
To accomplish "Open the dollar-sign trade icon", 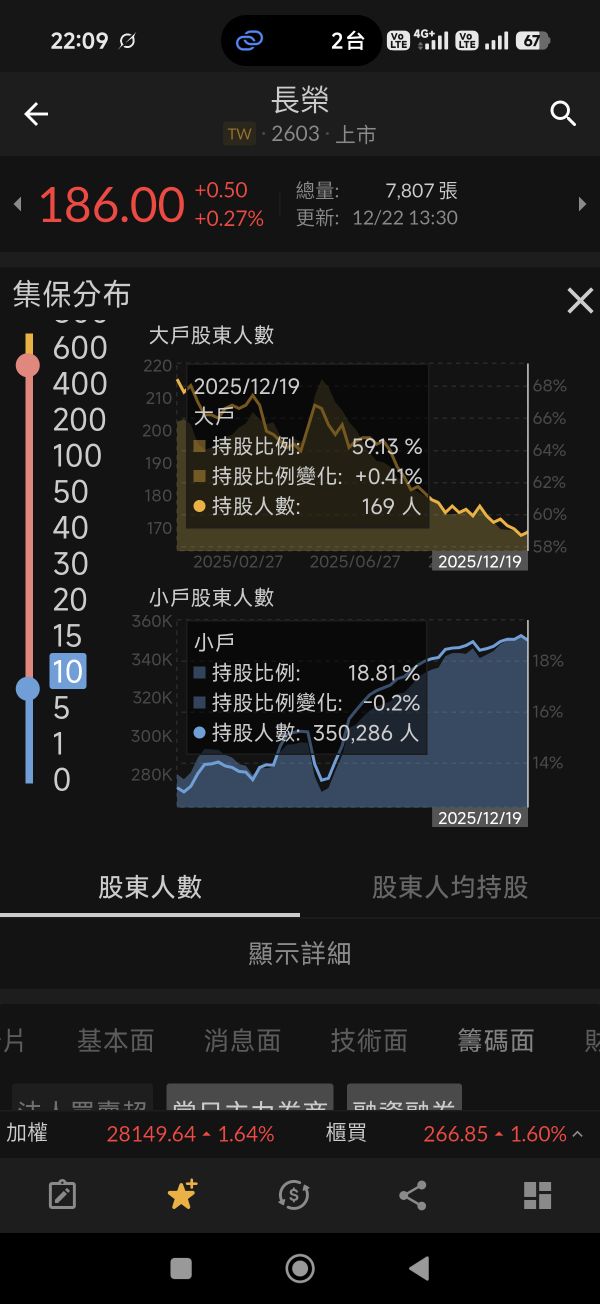I will [x=293, y=1195].
